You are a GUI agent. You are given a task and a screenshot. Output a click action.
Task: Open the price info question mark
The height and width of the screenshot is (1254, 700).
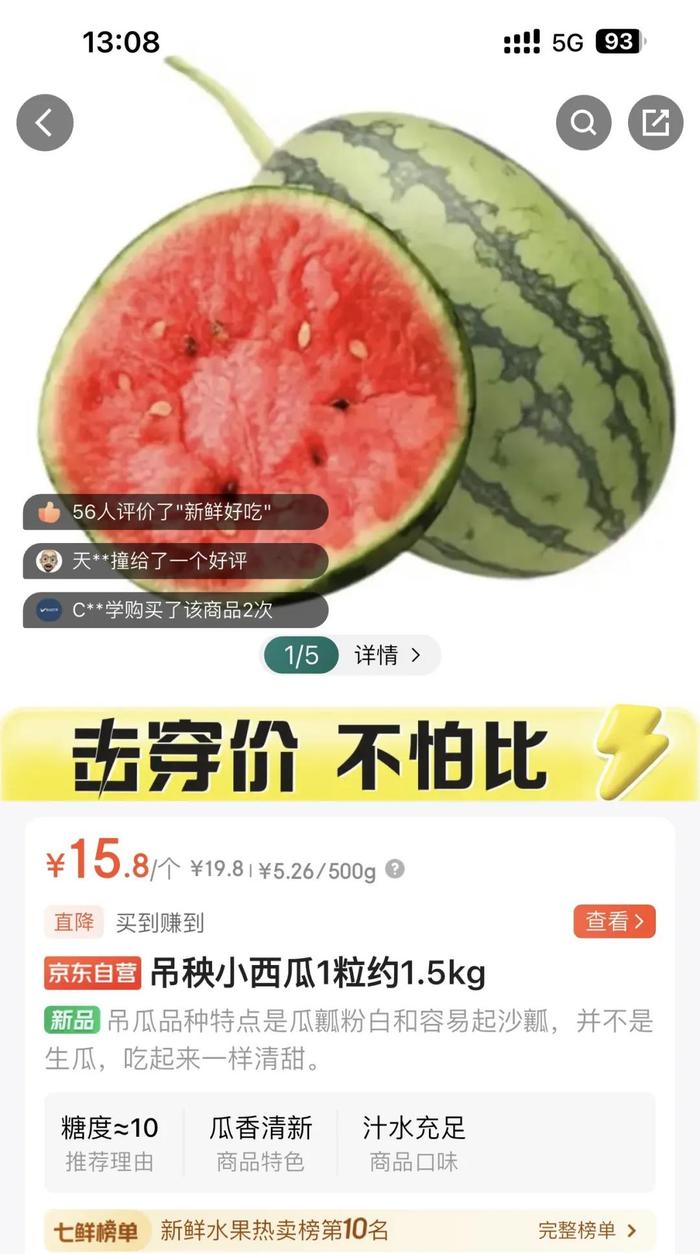pyautogui.click(x=395, y=869)
